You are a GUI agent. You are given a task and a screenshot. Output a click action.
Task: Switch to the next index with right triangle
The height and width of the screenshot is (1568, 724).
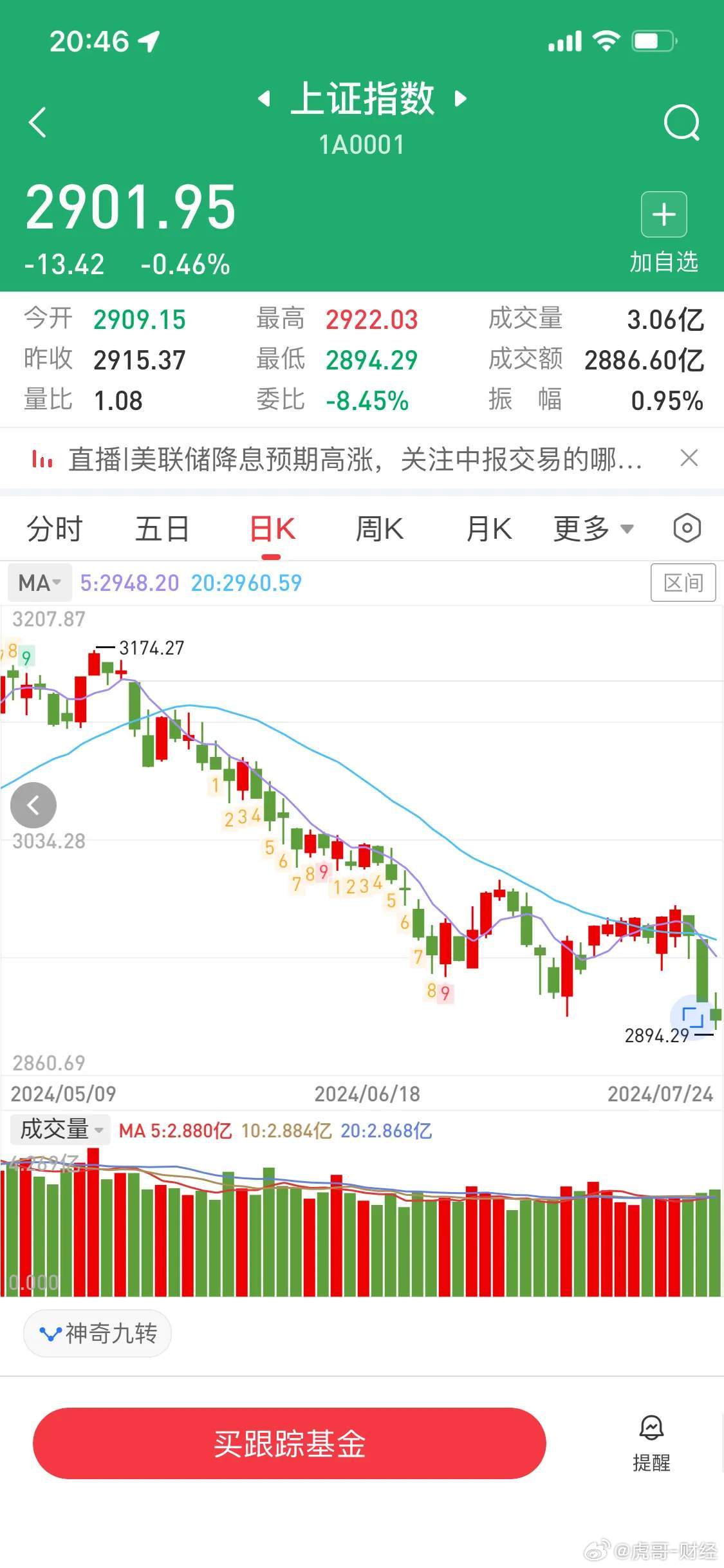(x=460, y=98)
